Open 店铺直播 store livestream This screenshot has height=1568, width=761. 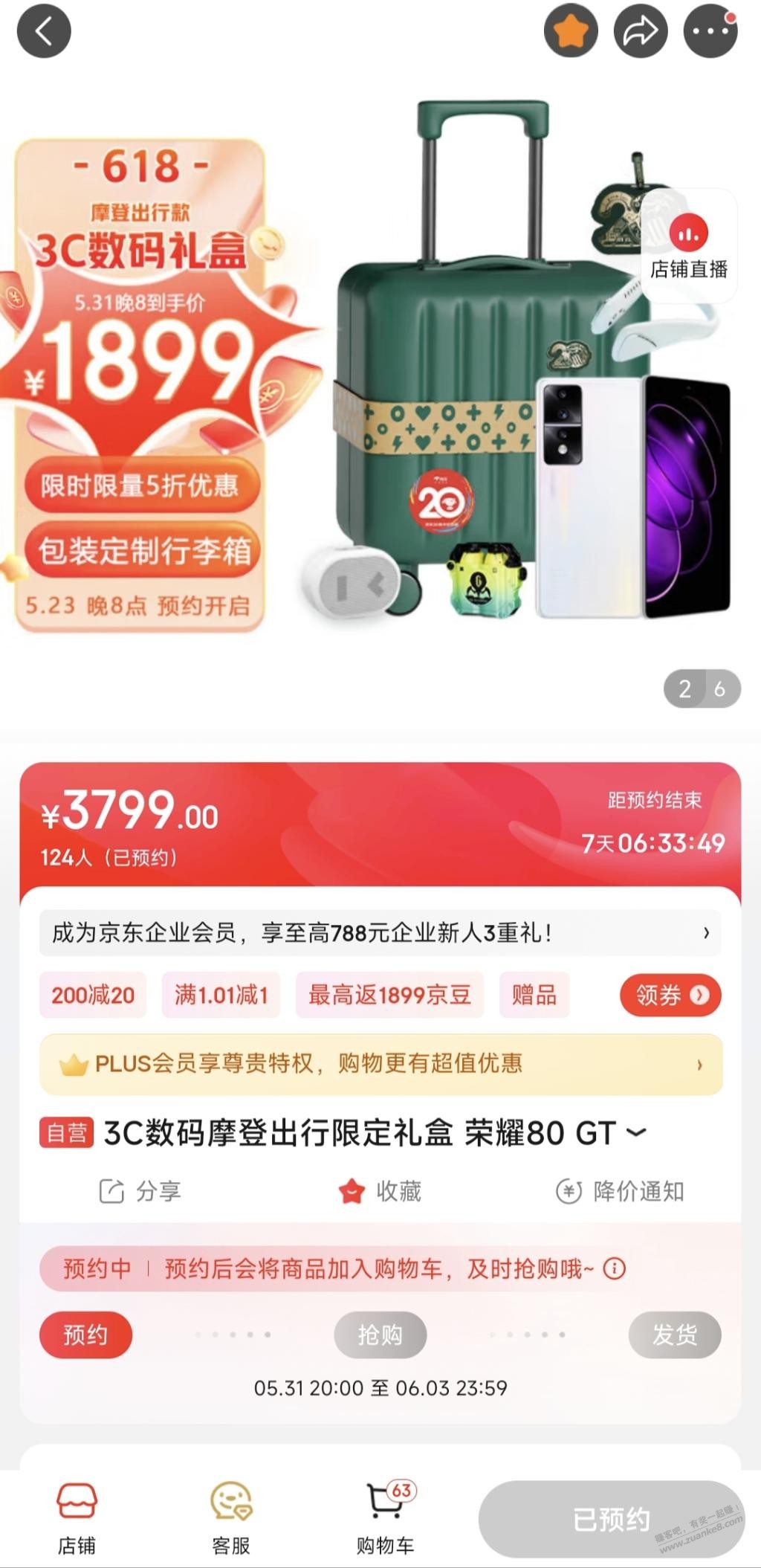pos(689,247)
